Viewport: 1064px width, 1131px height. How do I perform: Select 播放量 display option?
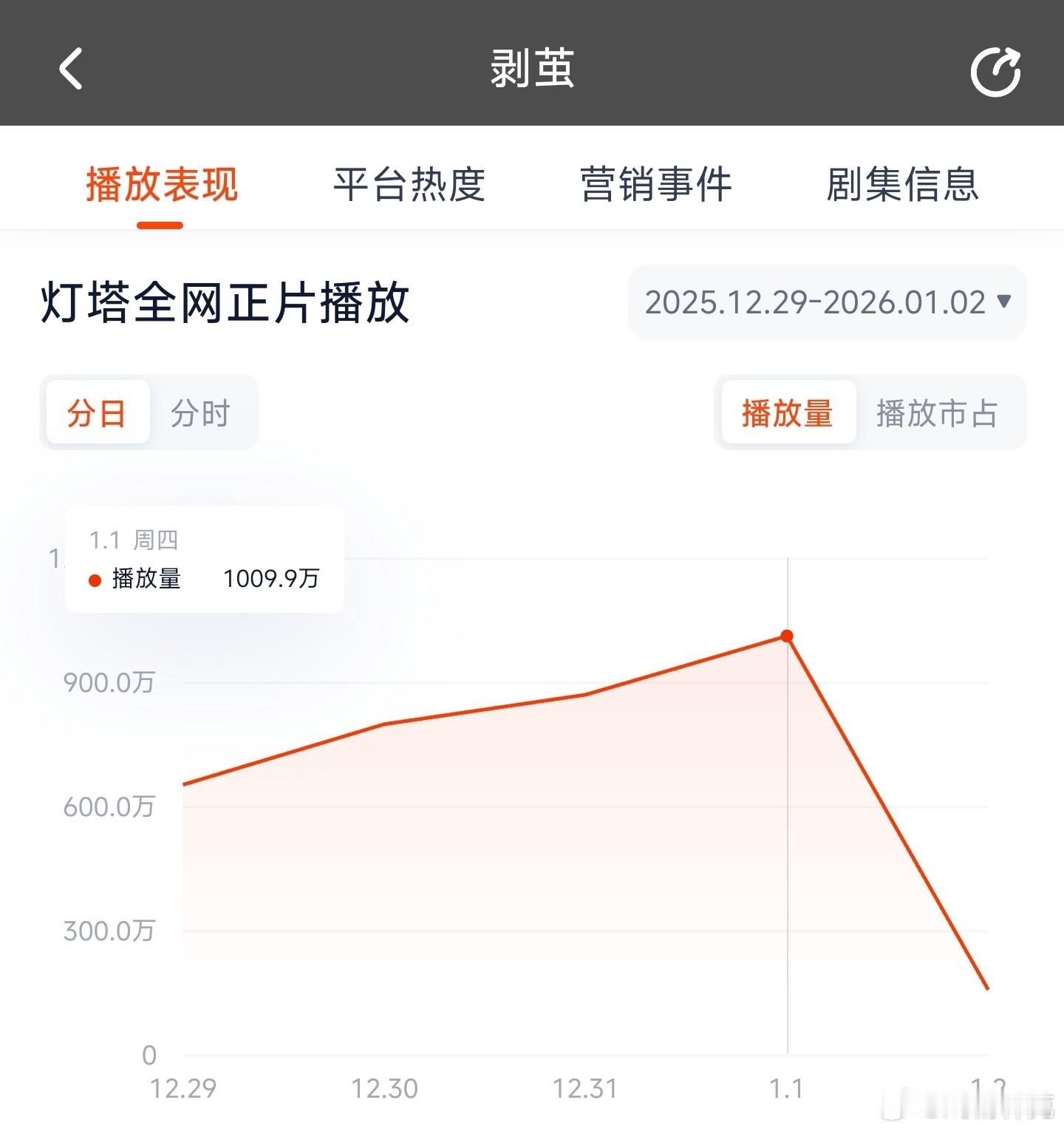click(x=786, y=412)
